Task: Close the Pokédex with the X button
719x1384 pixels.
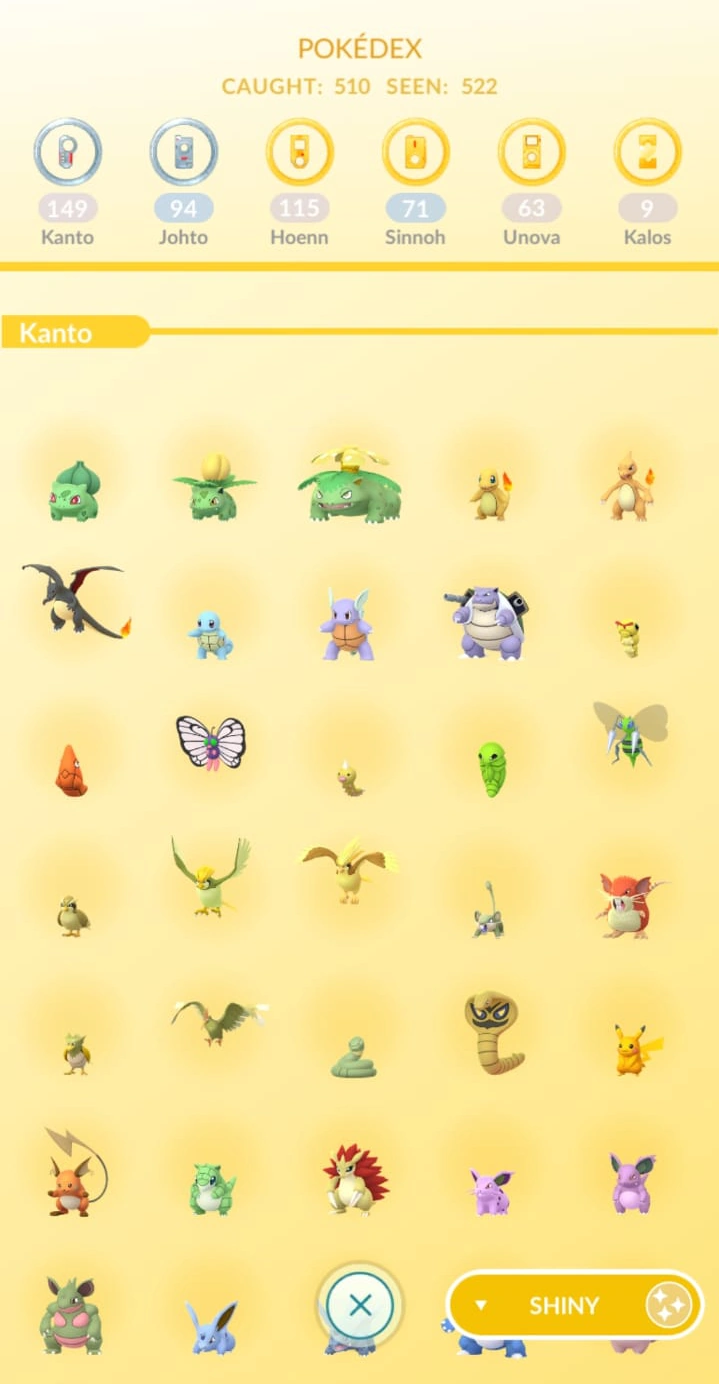Action: click(361, 1305)
